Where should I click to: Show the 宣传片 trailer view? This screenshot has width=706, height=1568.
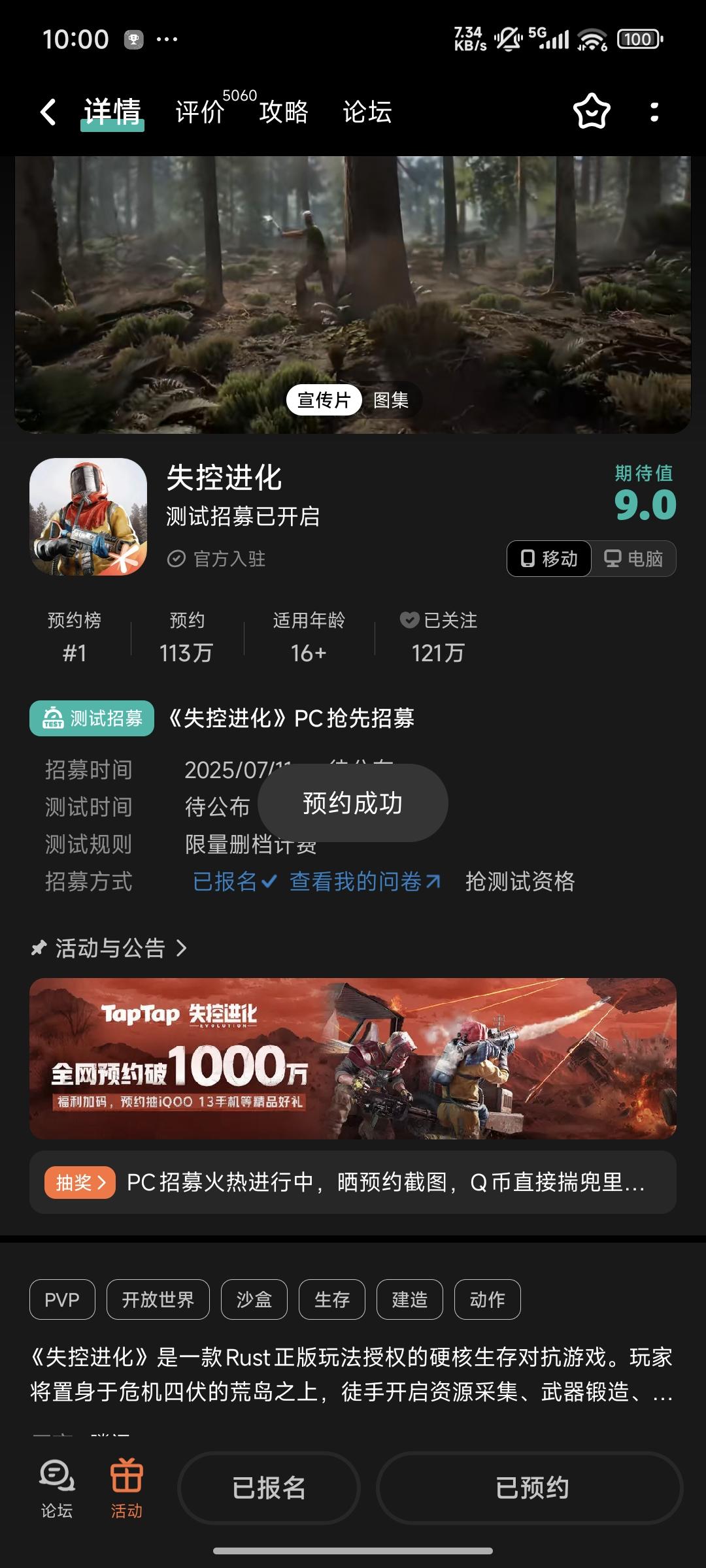325,399
